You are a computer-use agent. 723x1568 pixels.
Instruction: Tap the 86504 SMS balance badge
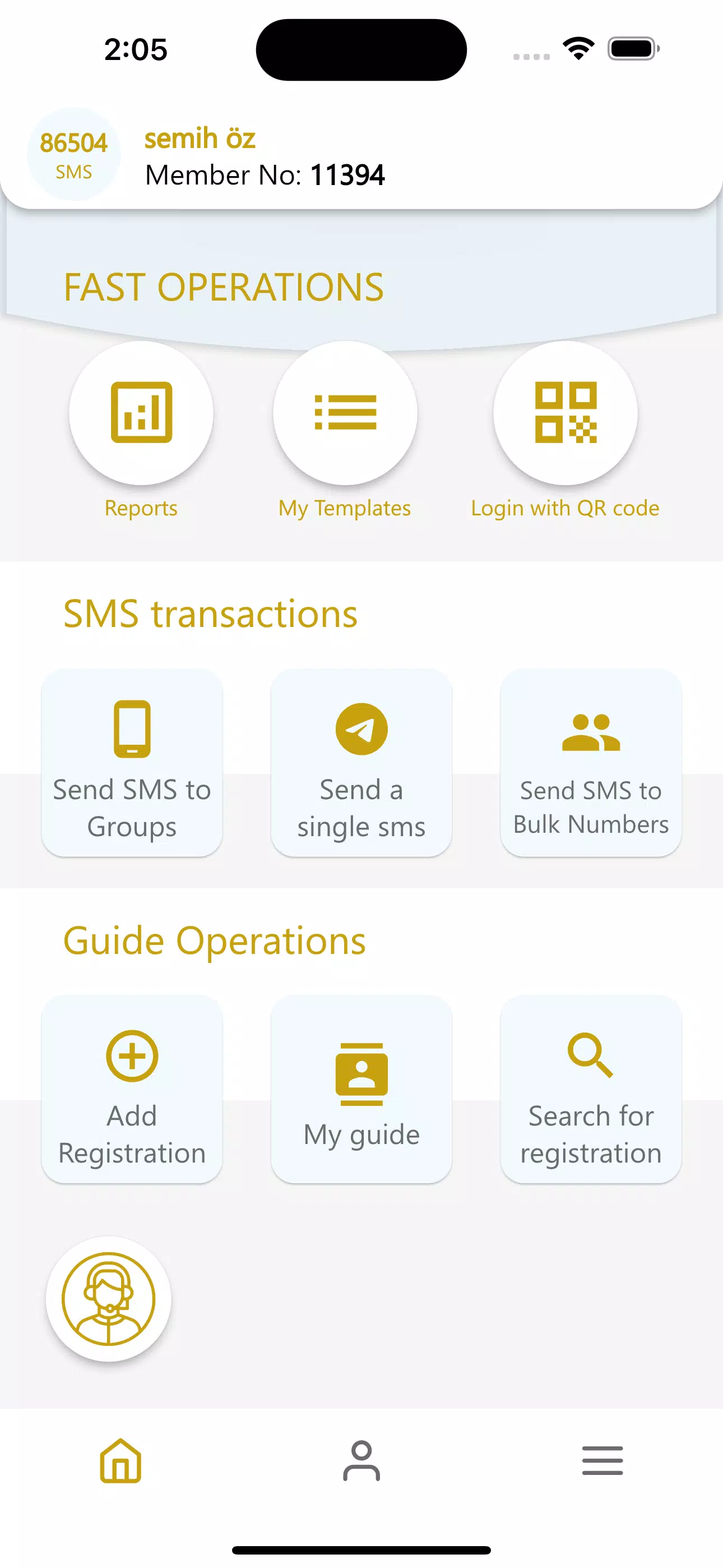click(73, 155)
